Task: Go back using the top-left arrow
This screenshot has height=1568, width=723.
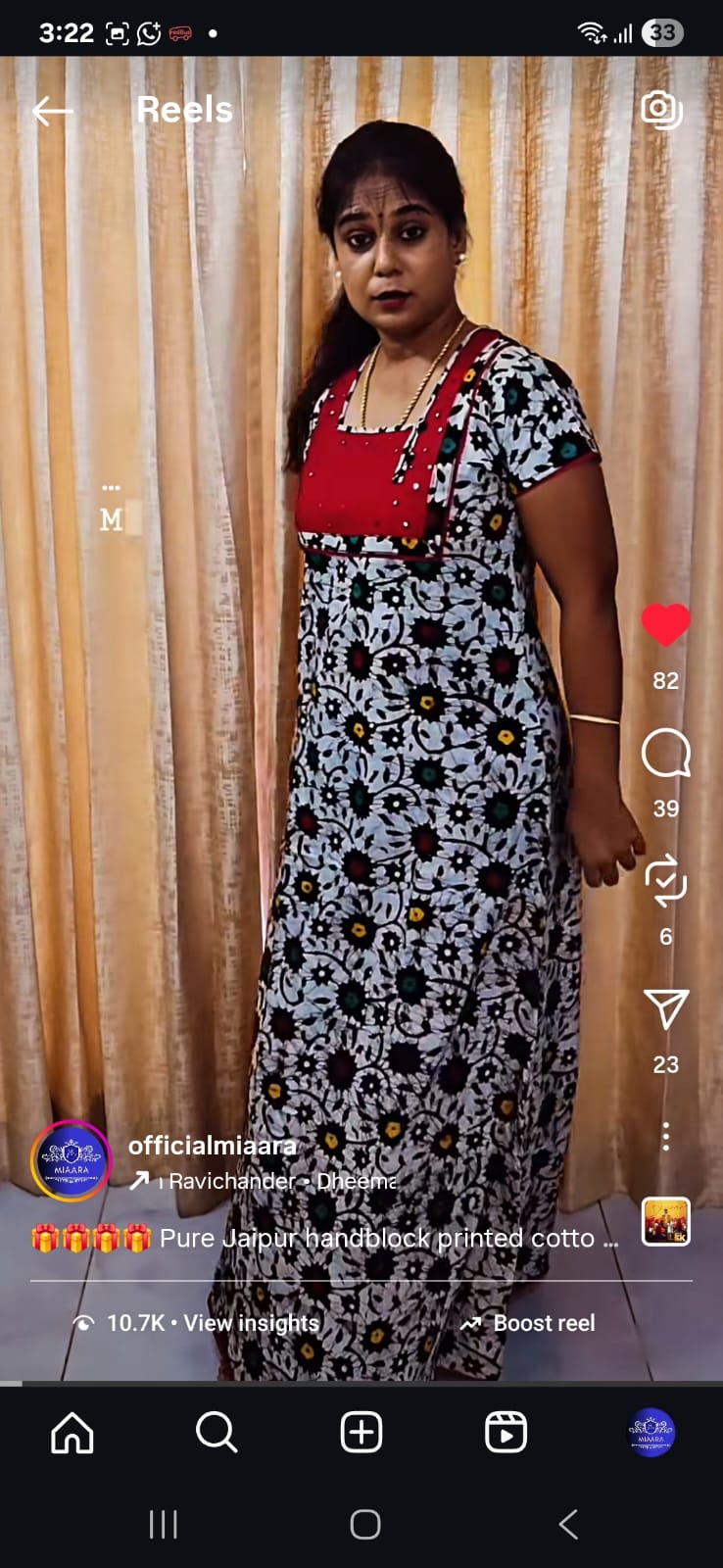Action: [52, 112]
